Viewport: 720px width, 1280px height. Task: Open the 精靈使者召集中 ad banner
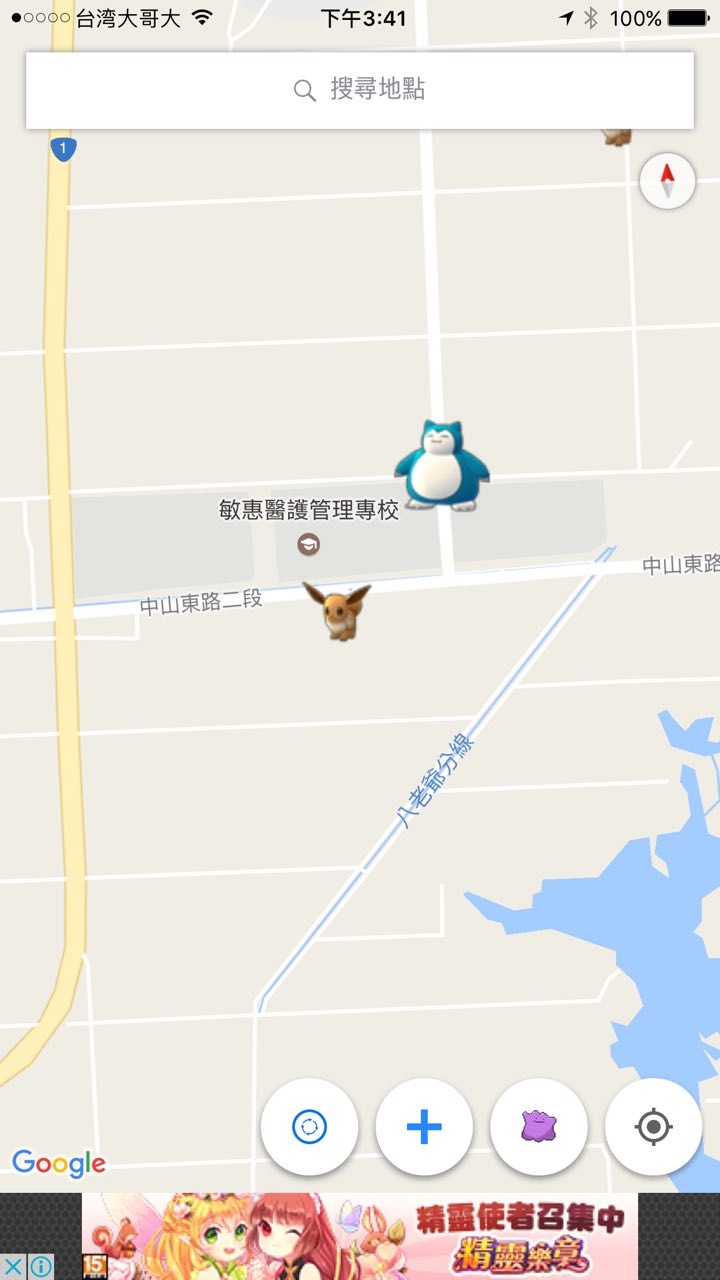[360, 1237]
